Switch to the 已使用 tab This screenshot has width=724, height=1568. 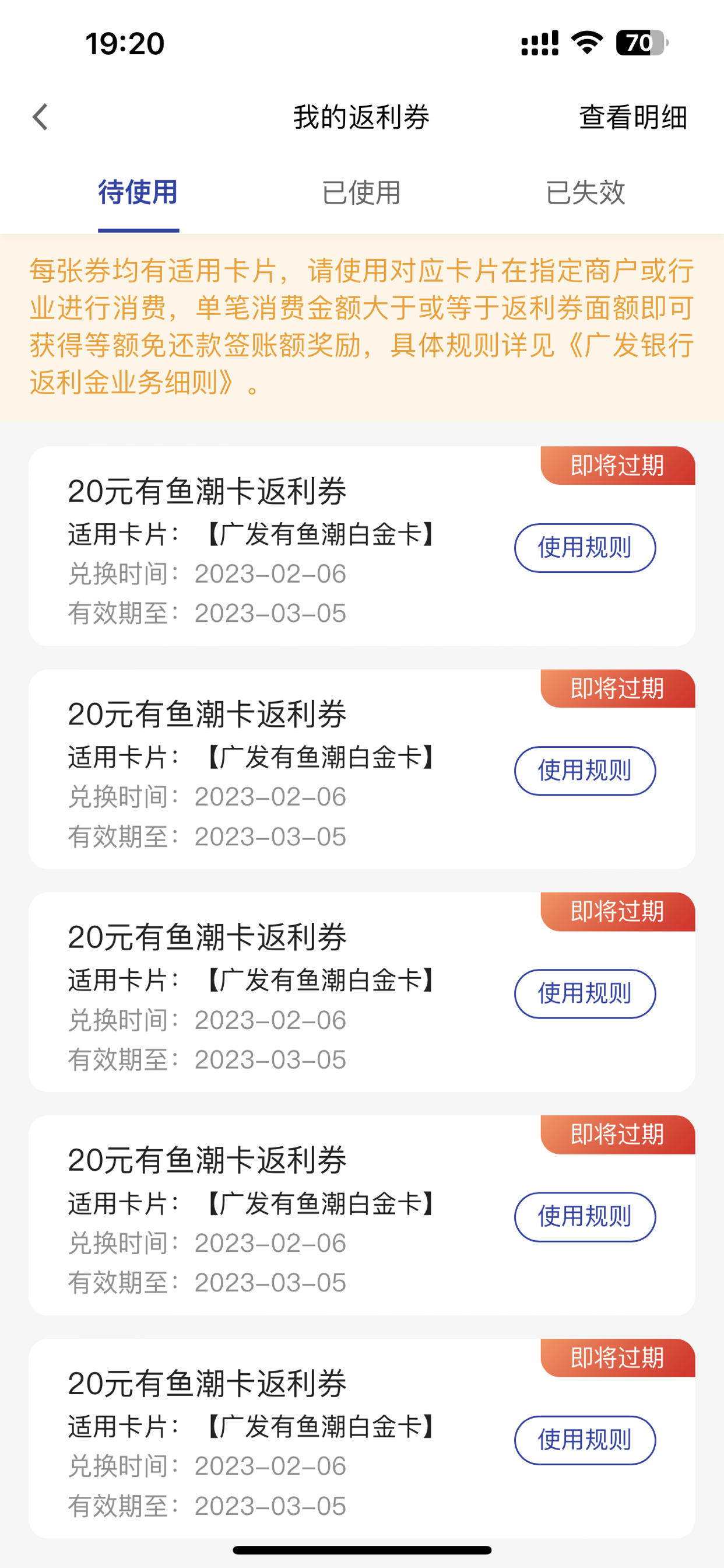[x=361, y=192]
